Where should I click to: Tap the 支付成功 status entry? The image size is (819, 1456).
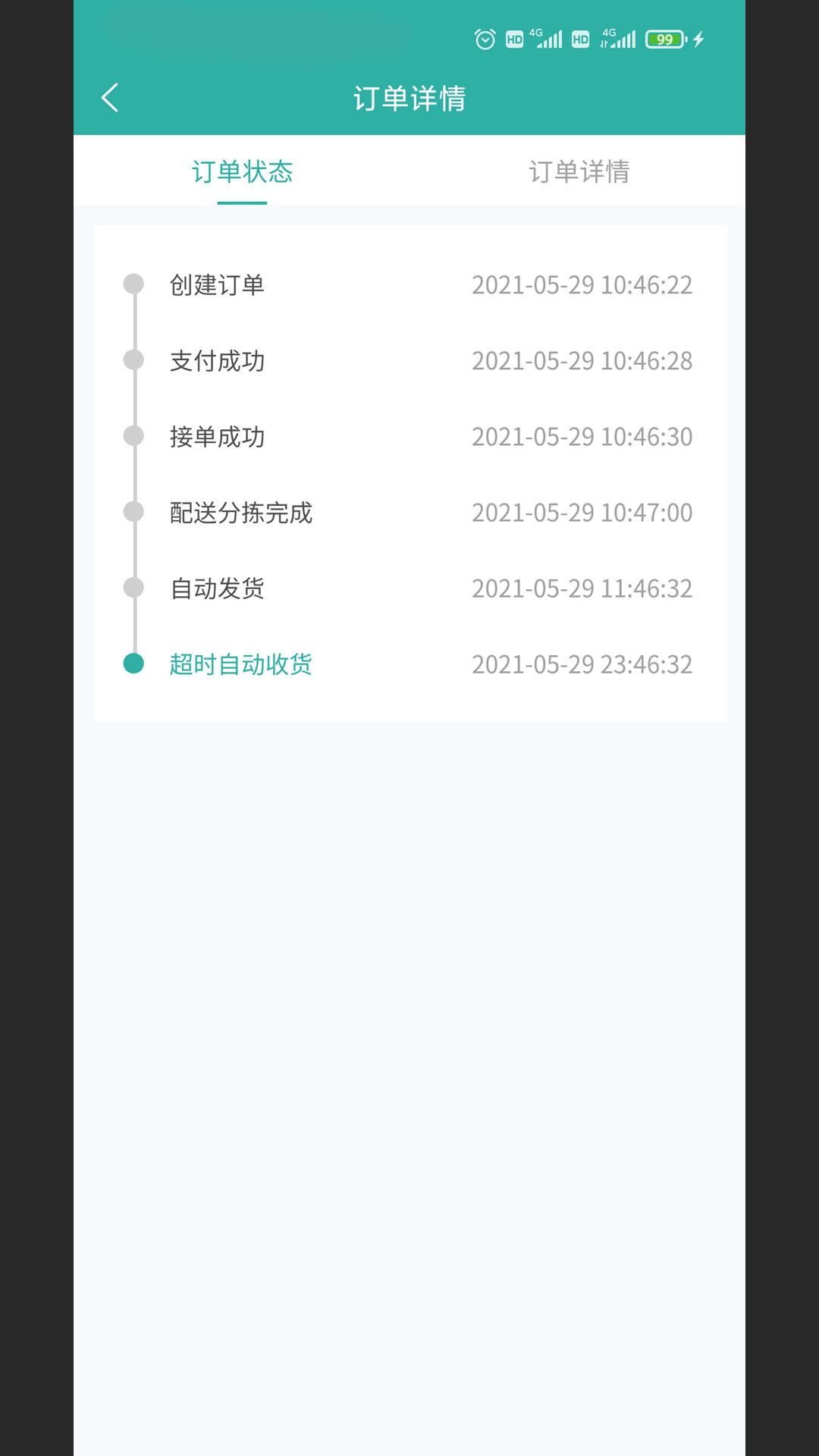tap(217, 361)
